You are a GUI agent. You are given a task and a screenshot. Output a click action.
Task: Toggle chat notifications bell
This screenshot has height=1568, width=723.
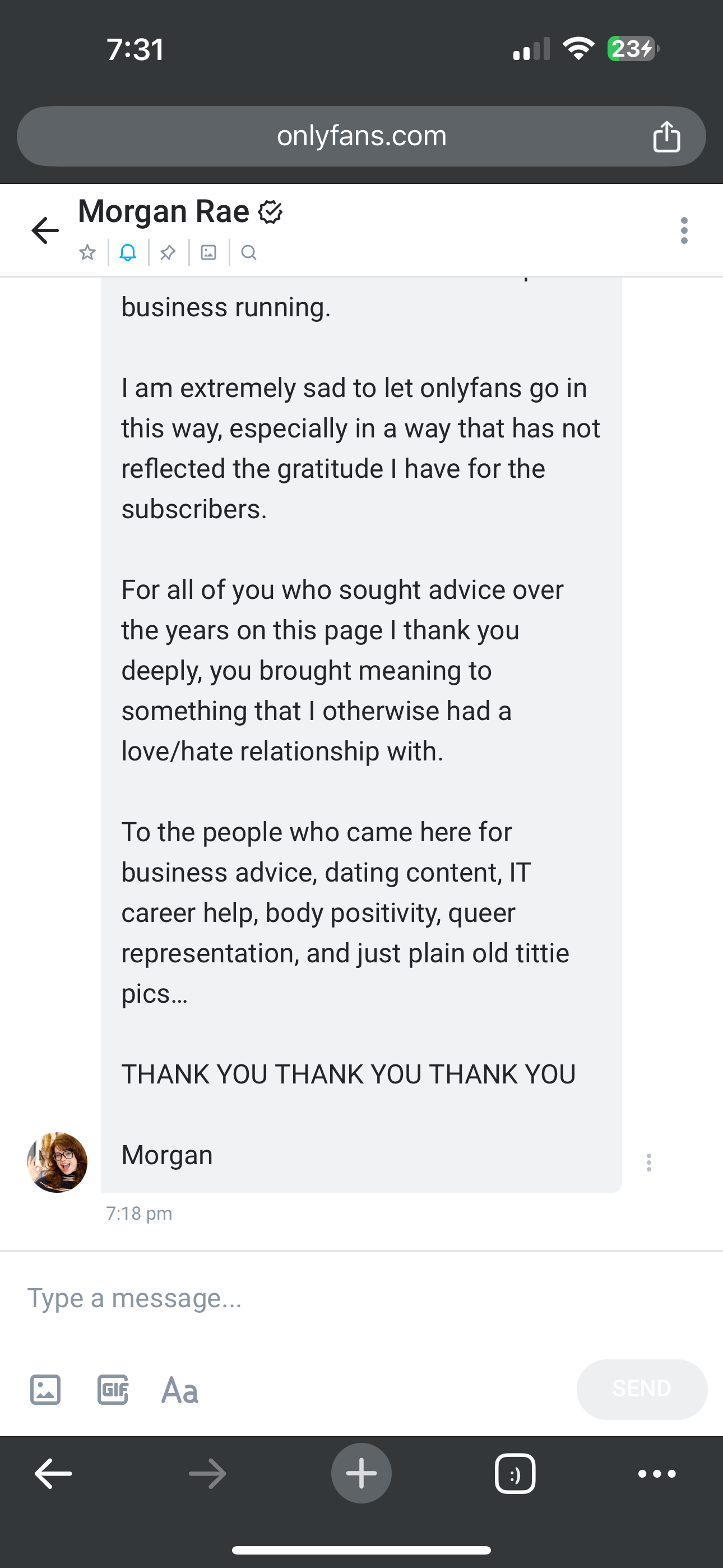tap(128, 252)
